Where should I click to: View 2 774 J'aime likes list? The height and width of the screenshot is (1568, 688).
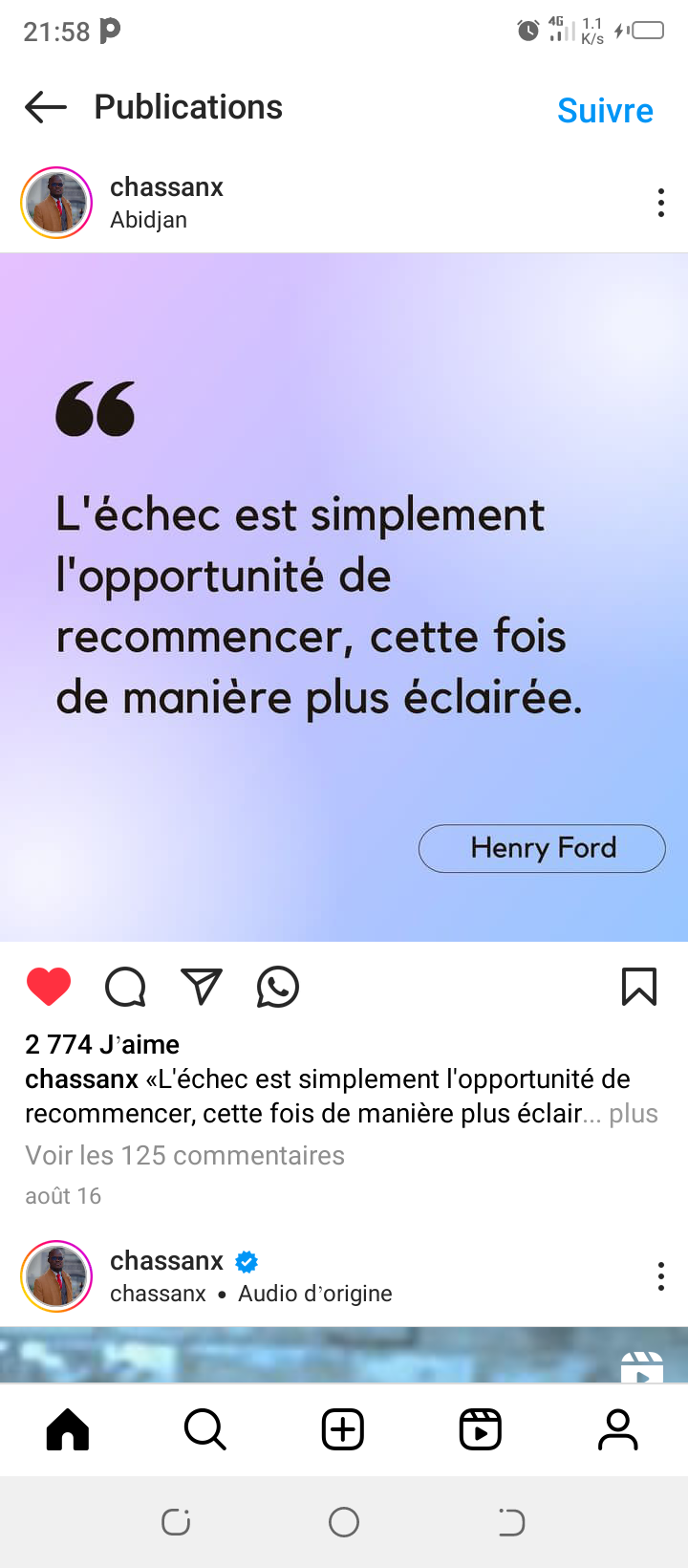(x=102, y=1044)
